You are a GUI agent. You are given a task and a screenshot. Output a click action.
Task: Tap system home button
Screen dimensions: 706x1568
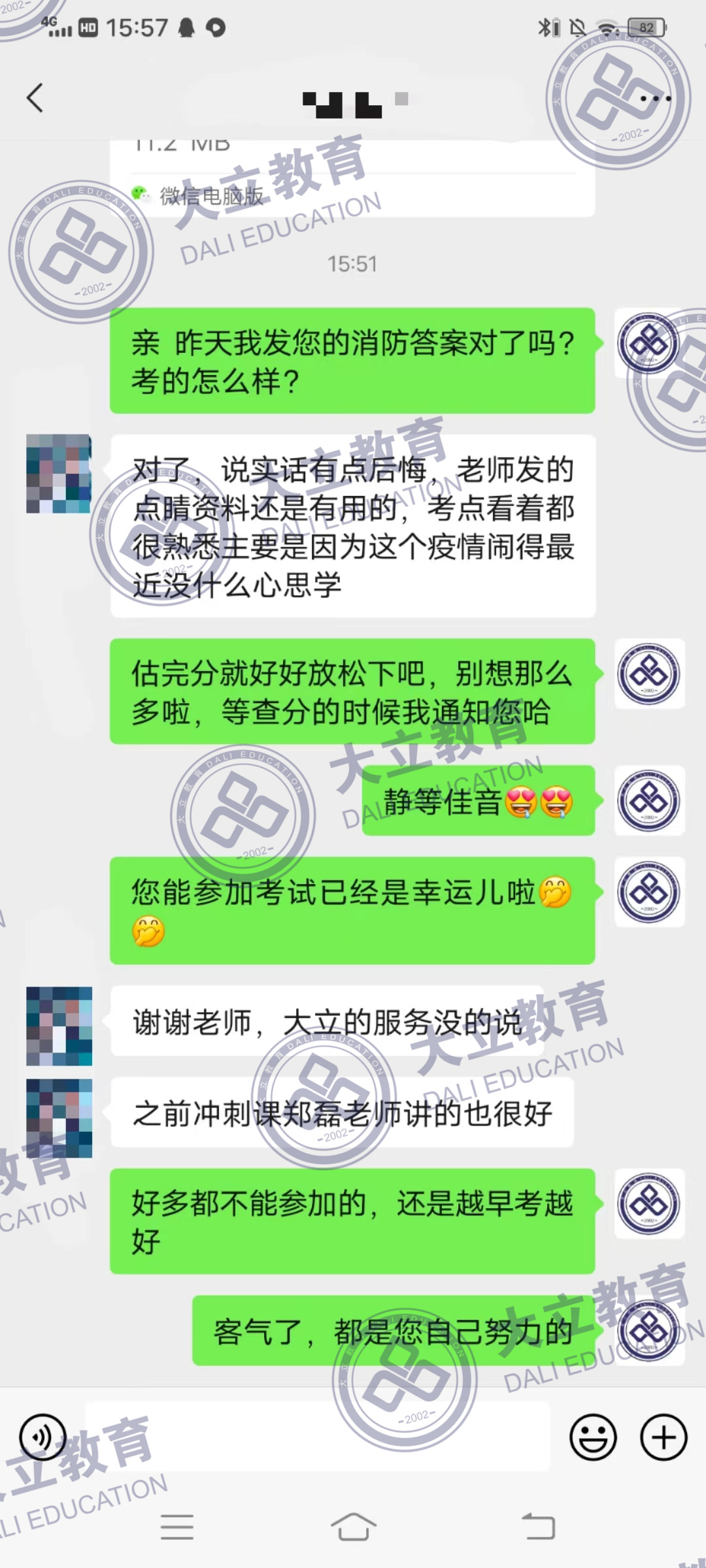pyautogui.click(x=353, y=1527)
